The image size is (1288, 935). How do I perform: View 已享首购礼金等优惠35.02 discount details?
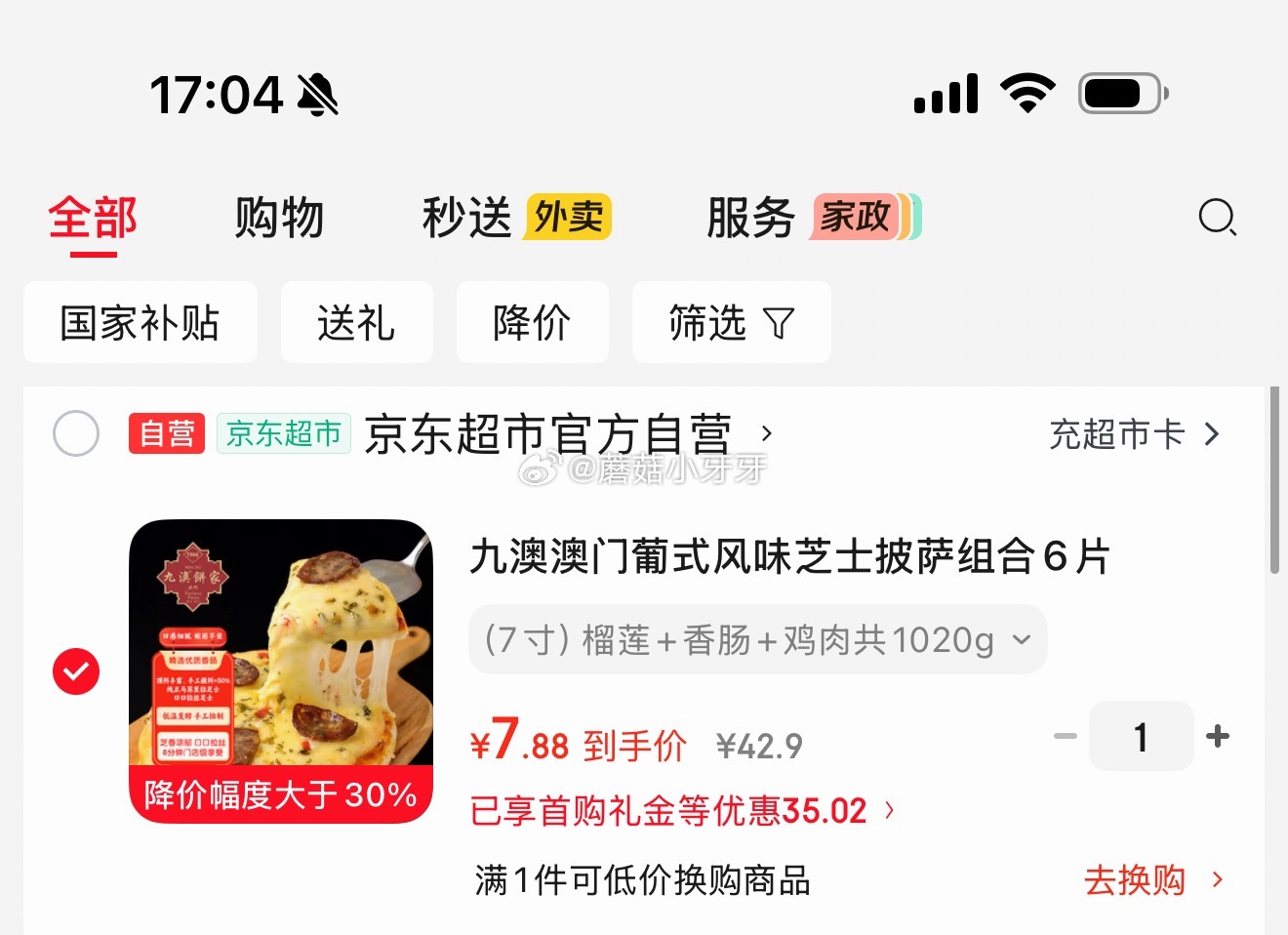coord(682,810)
